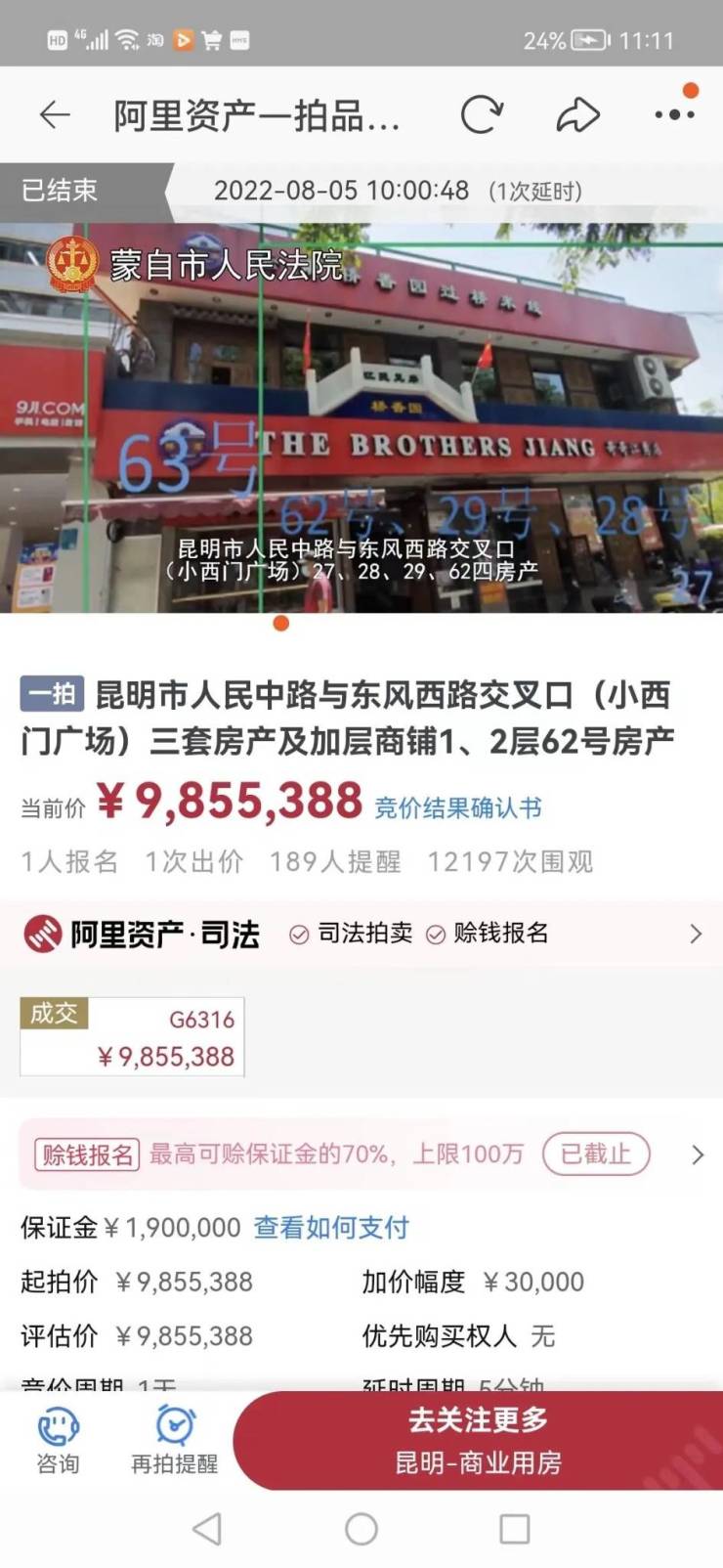The height and width of the screenshot is (1568, 723).
Task: Tap 咨询 to contact support
Action: 58,1441
